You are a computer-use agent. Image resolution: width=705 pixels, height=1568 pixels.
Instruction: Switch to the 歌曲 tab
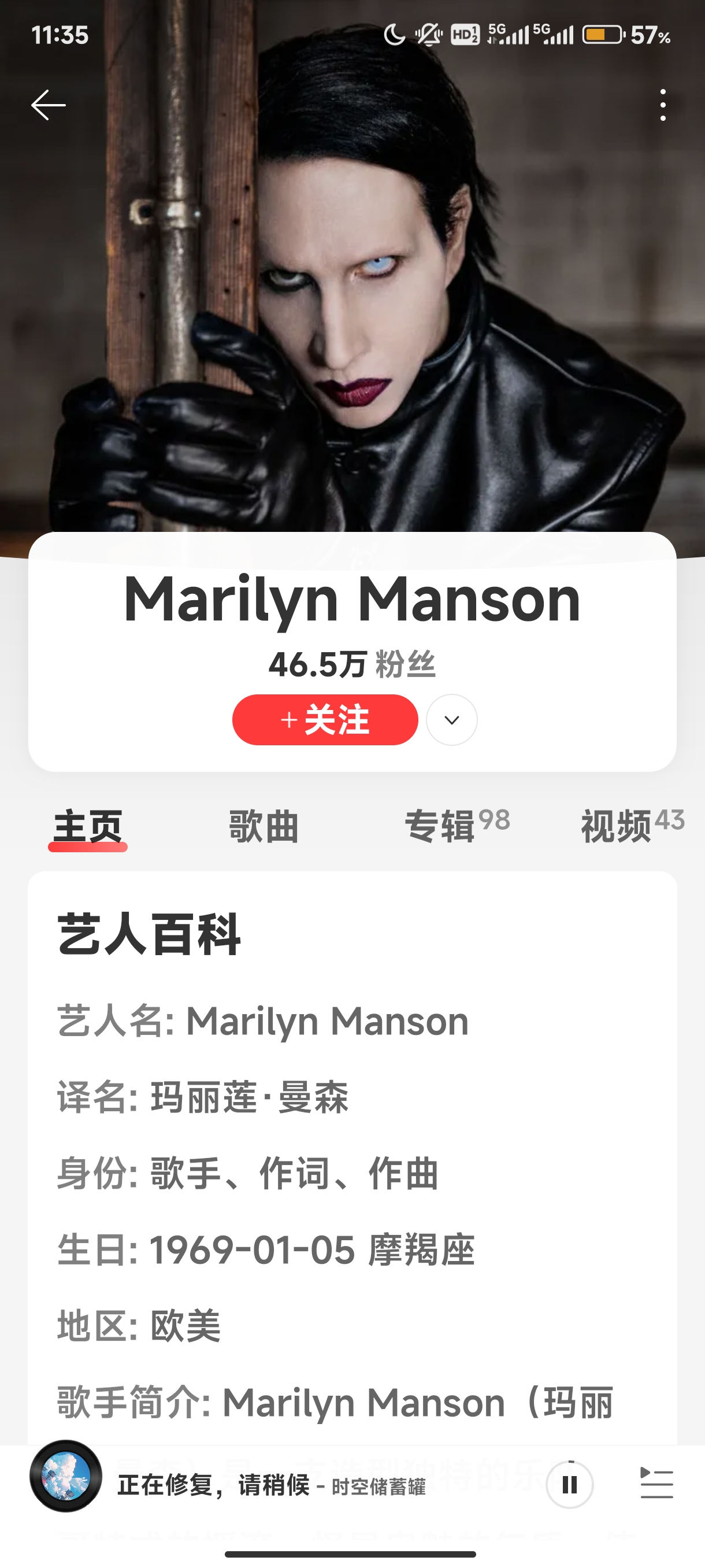[264, 826]
